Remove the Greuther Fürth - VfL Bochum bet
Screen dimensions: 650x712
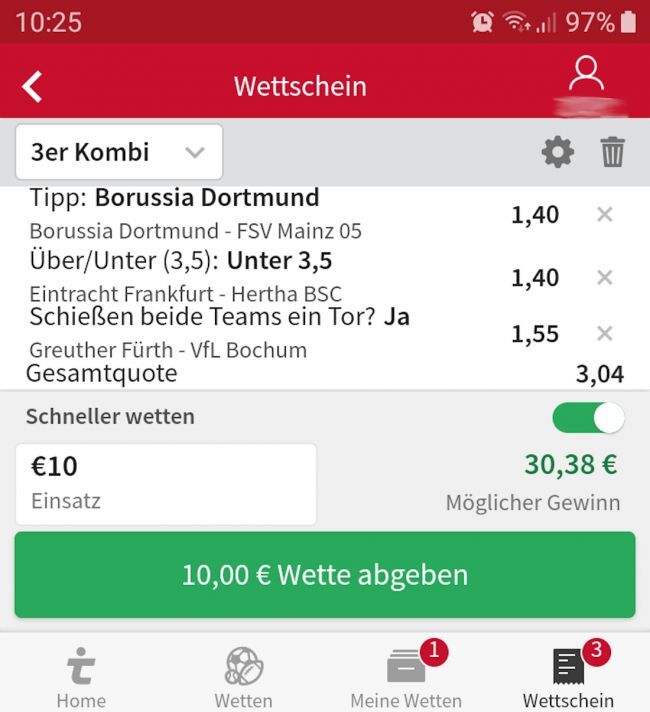point(604,333)
